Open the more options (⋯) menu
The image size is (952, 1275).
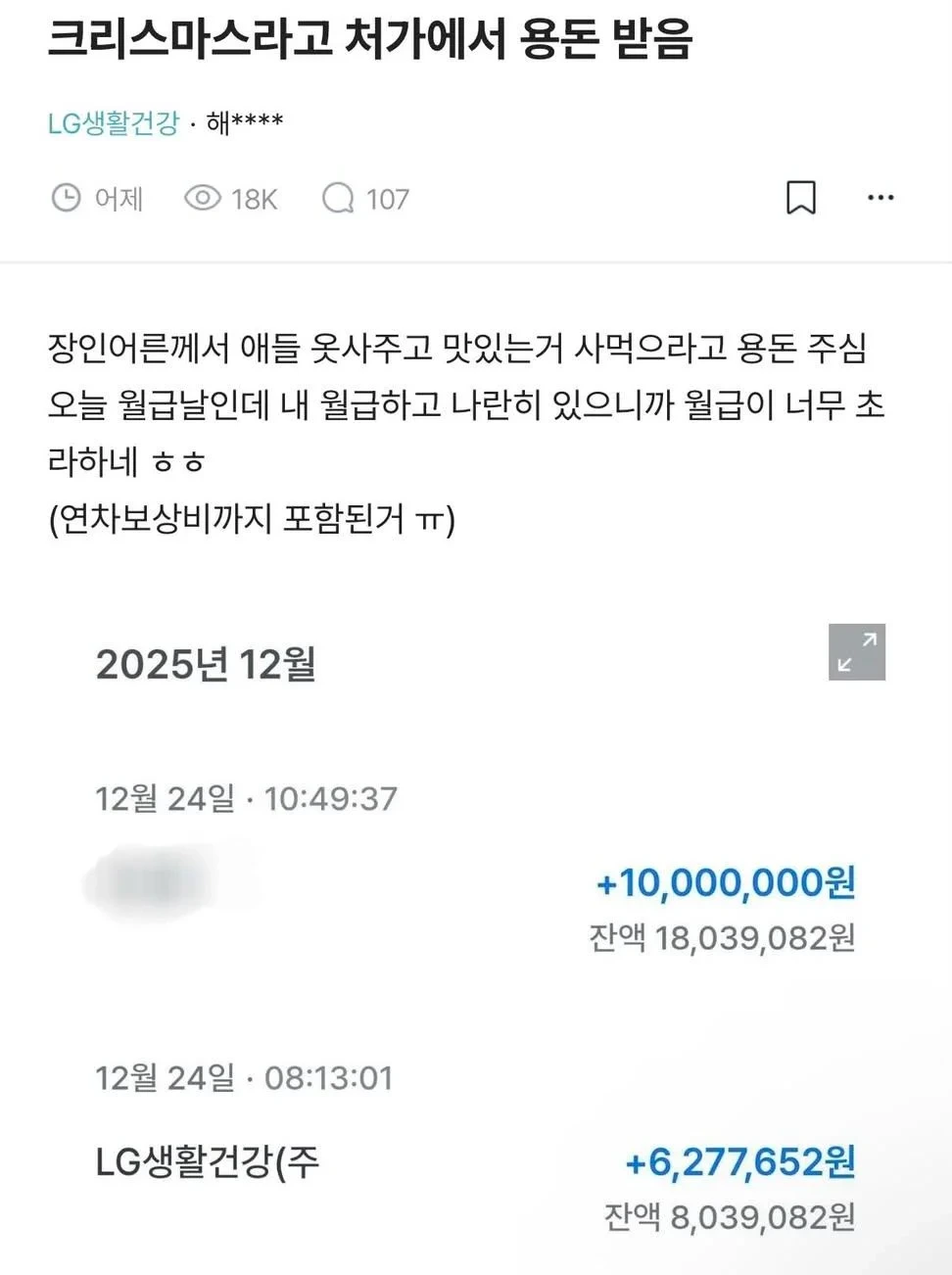tap(881, 198)
